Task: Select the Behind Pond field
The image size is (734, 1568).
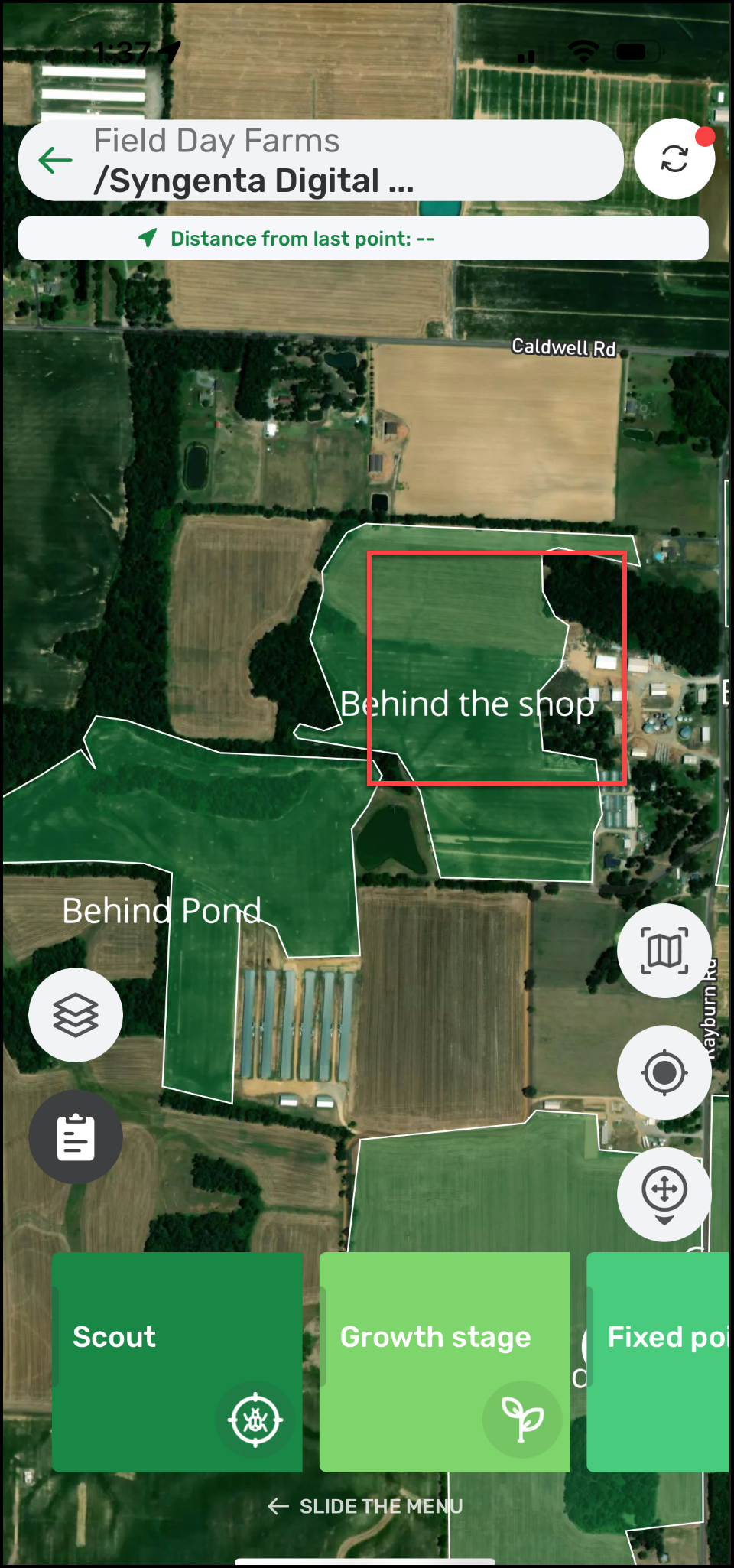Action: (161, 911)
